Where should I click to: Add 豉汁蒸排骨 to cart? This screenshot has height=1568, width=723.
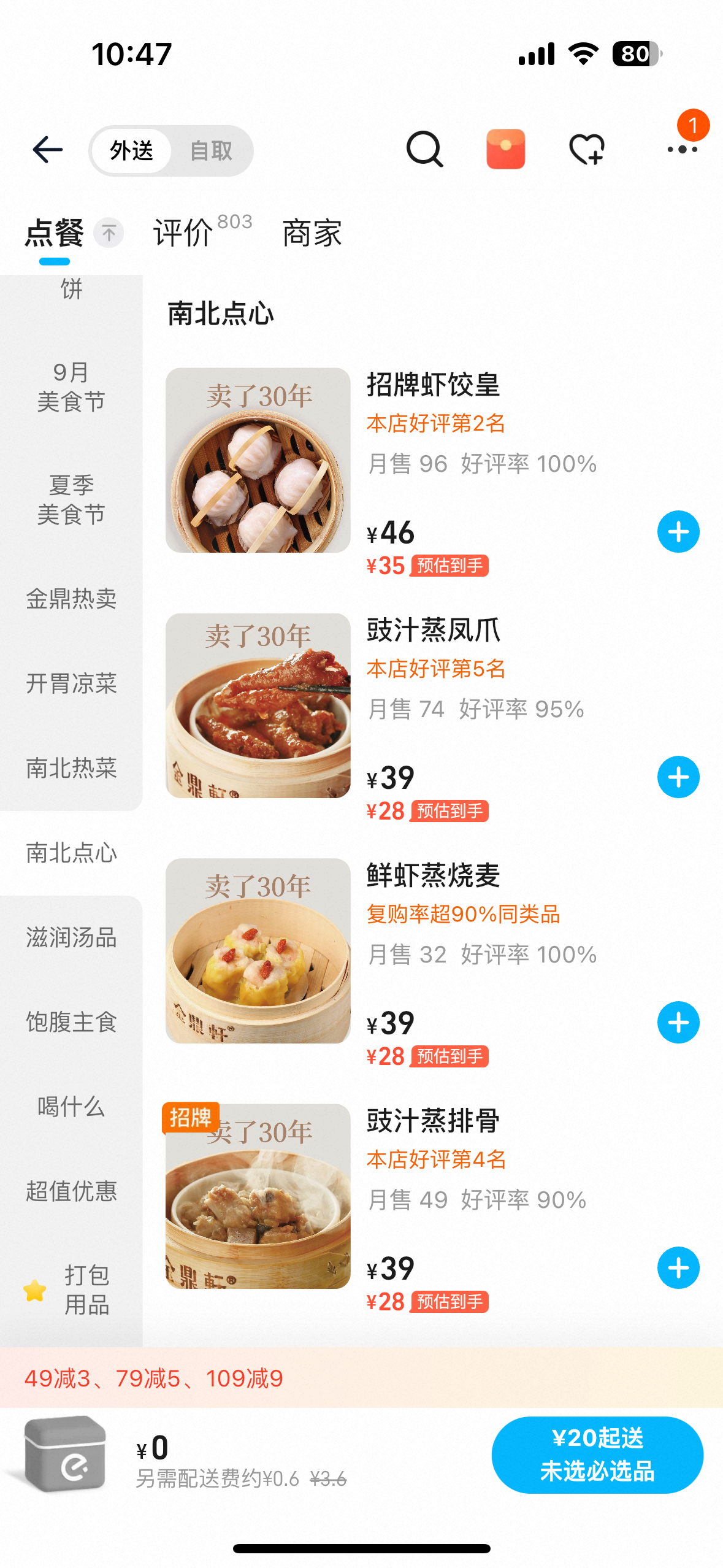[x=678, y=1268]
